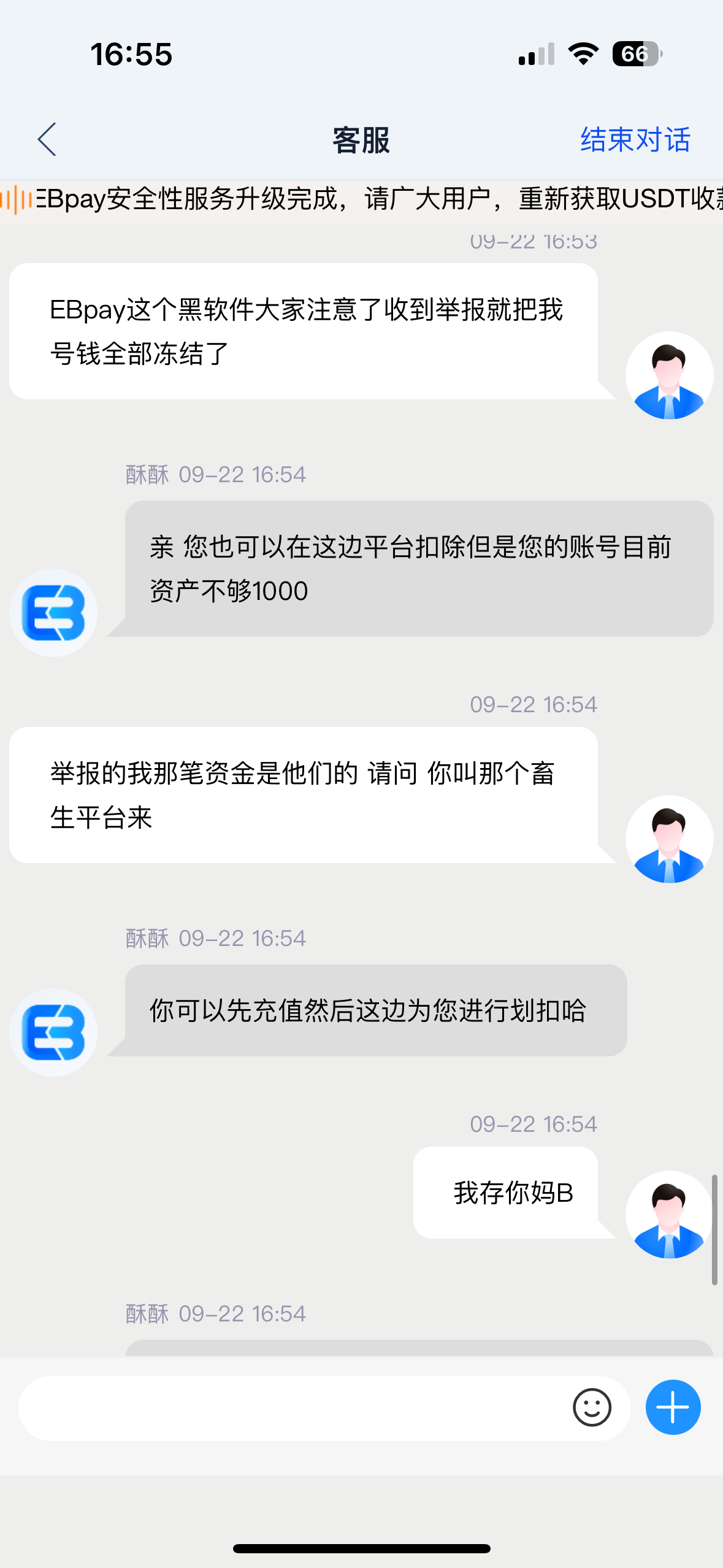
Task: Tap 结束对话 to end the conversation
Action: (635, 140)
